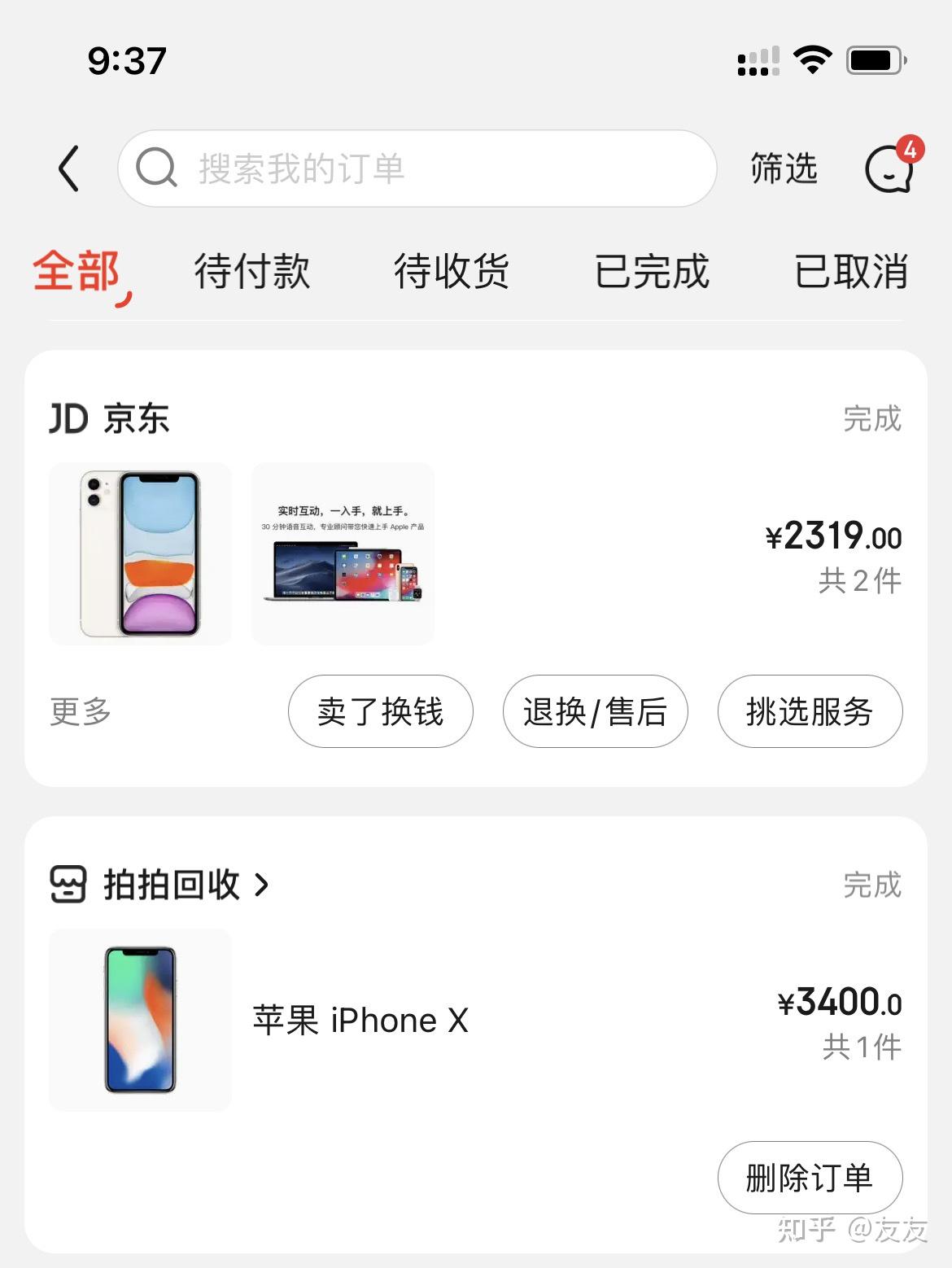Go back using the left arrow

coord(69,168)
